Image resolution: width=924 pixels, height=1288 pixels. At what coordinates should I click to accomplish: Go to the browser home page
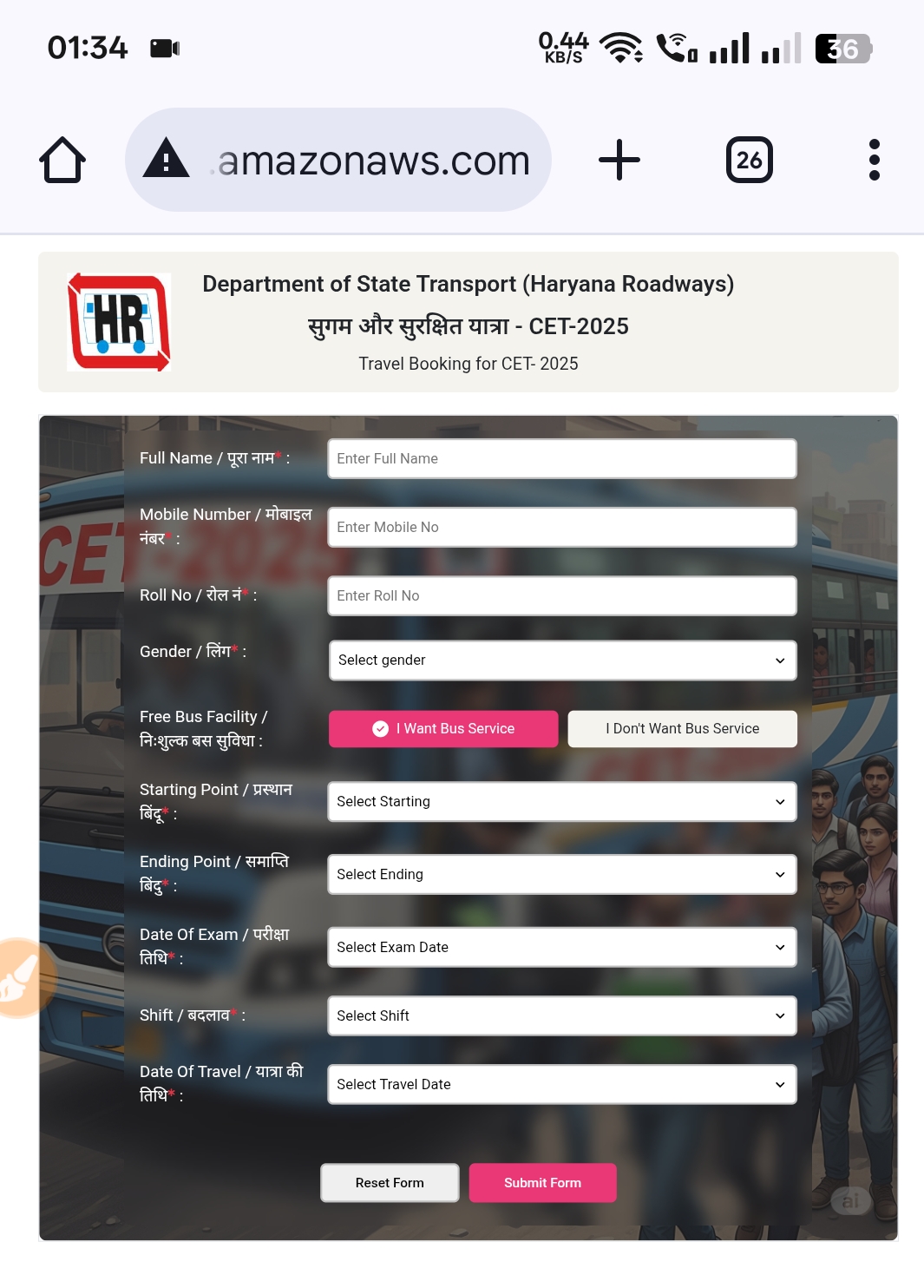click(62, 161)
